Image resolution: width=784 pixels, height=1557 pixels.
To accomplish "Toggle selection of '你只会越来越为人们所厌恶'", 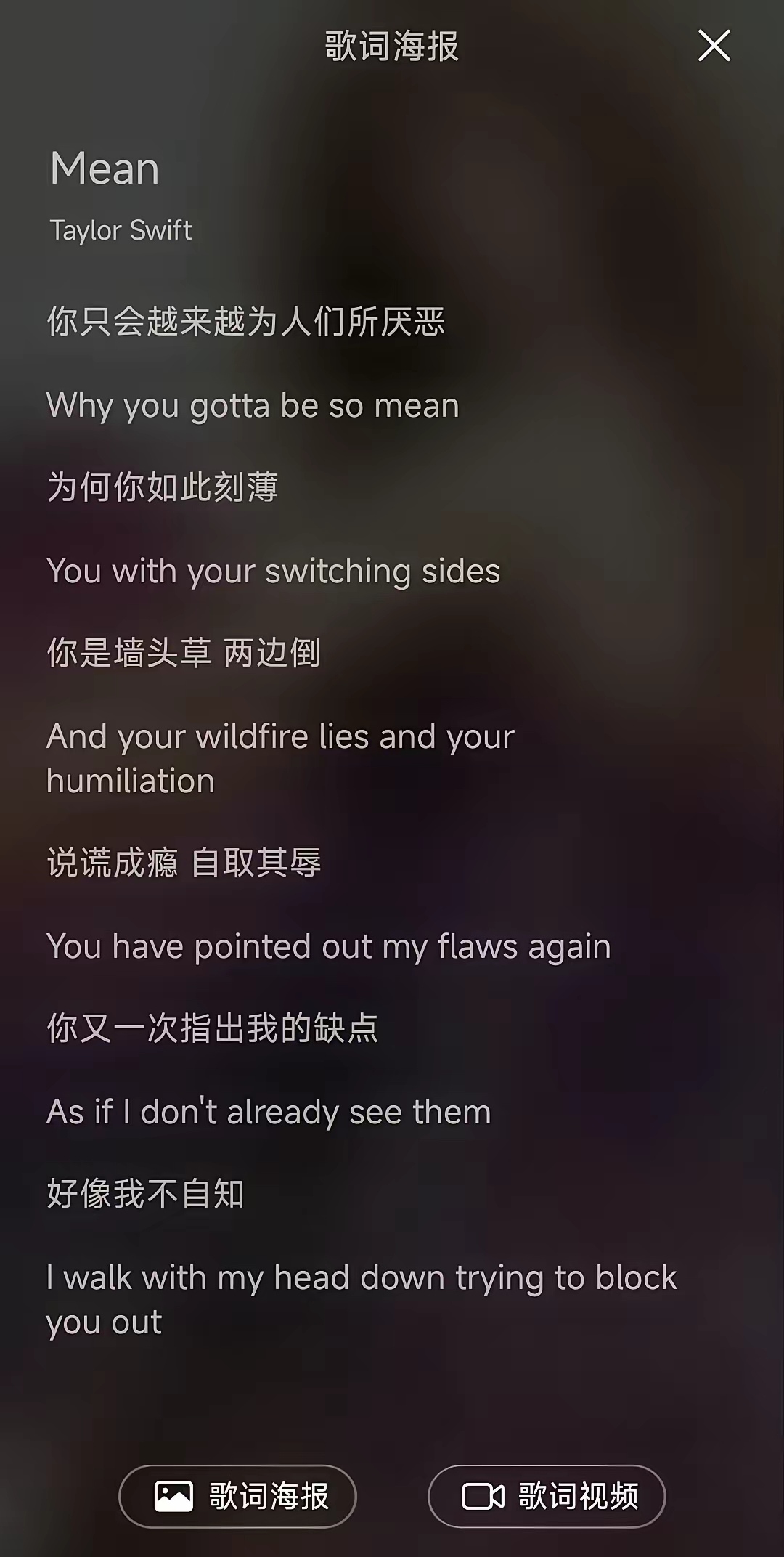I will tap(247, 322).
